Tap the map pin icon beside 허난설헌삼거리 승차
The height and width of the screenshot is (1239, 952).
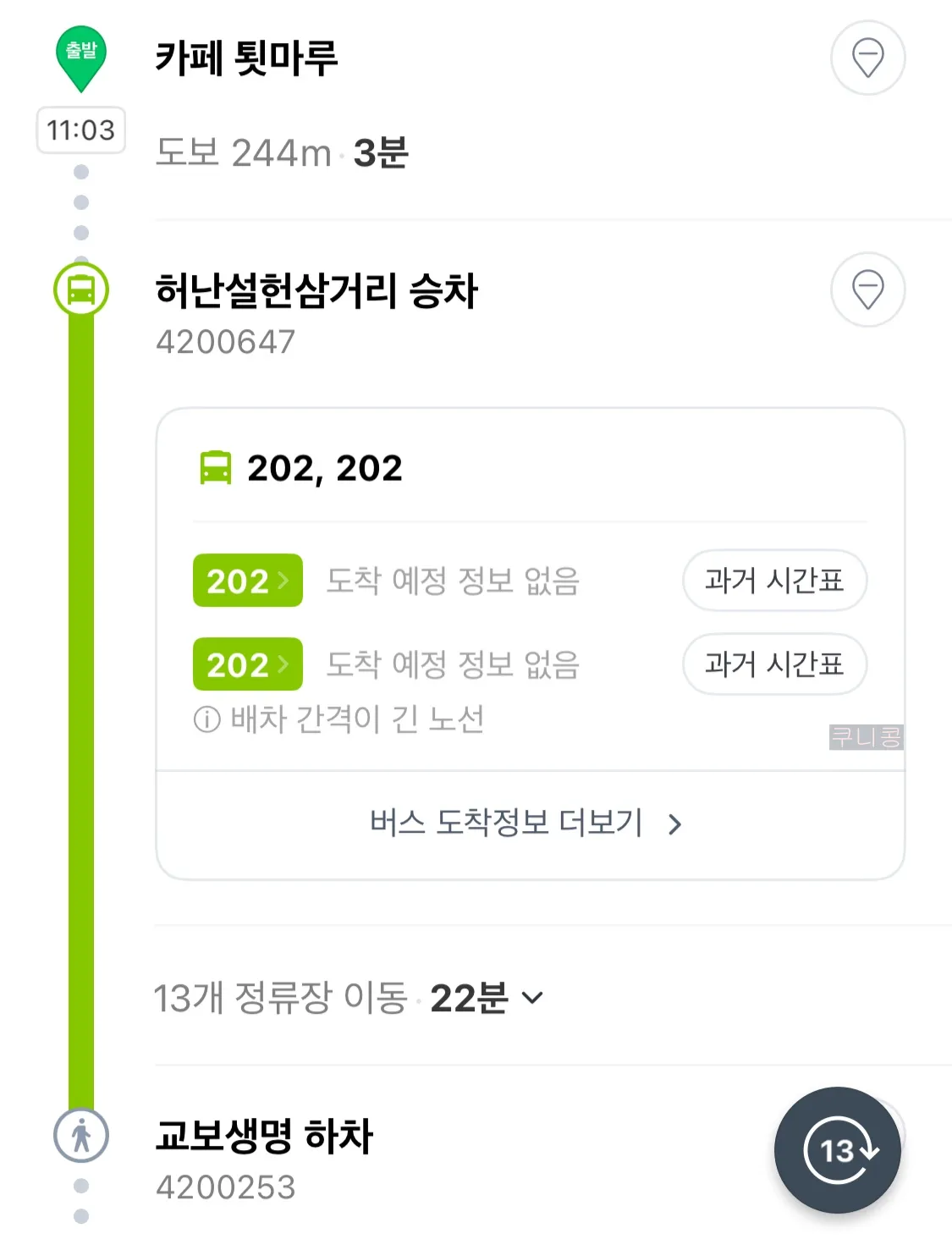868,289
